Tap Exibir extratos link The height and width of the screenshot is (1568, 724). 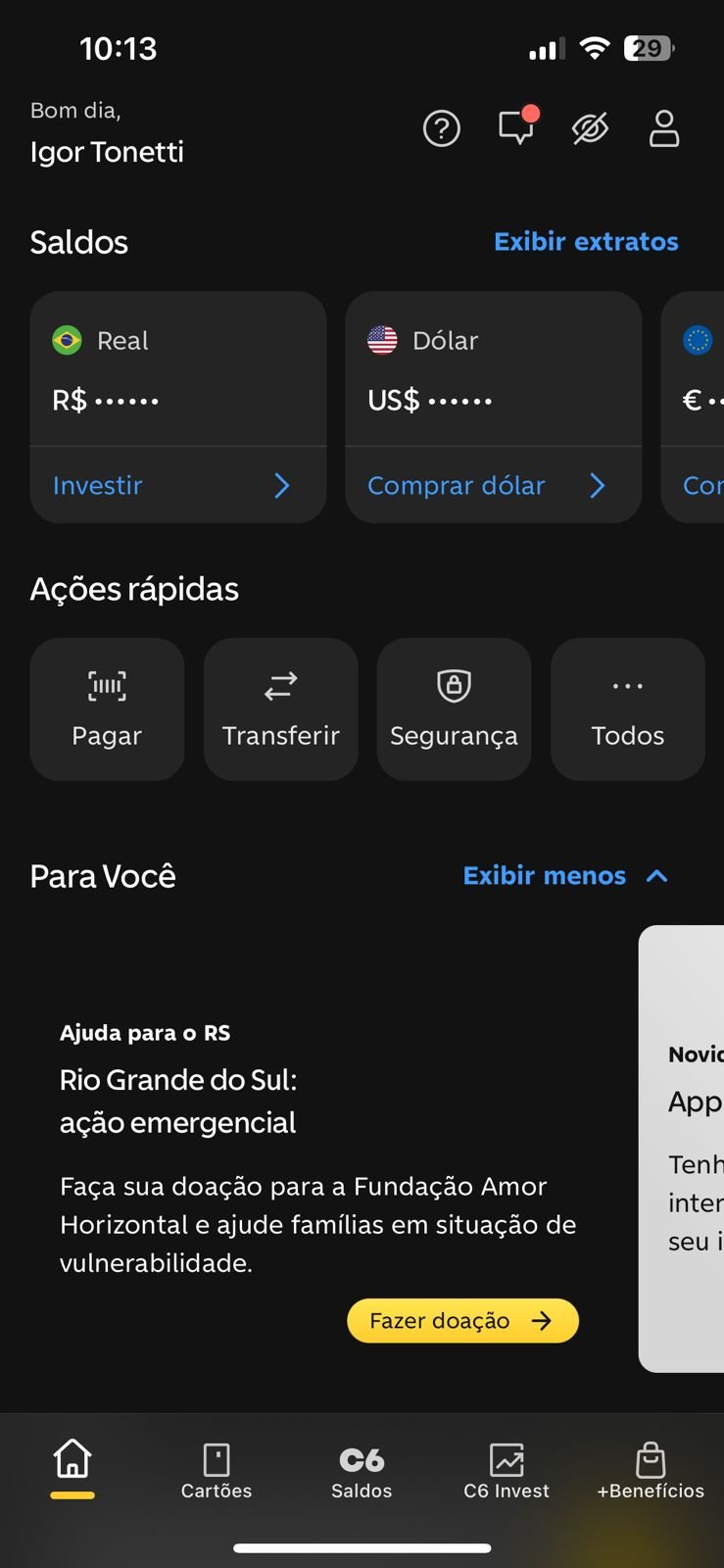click(x=586, y=242)
